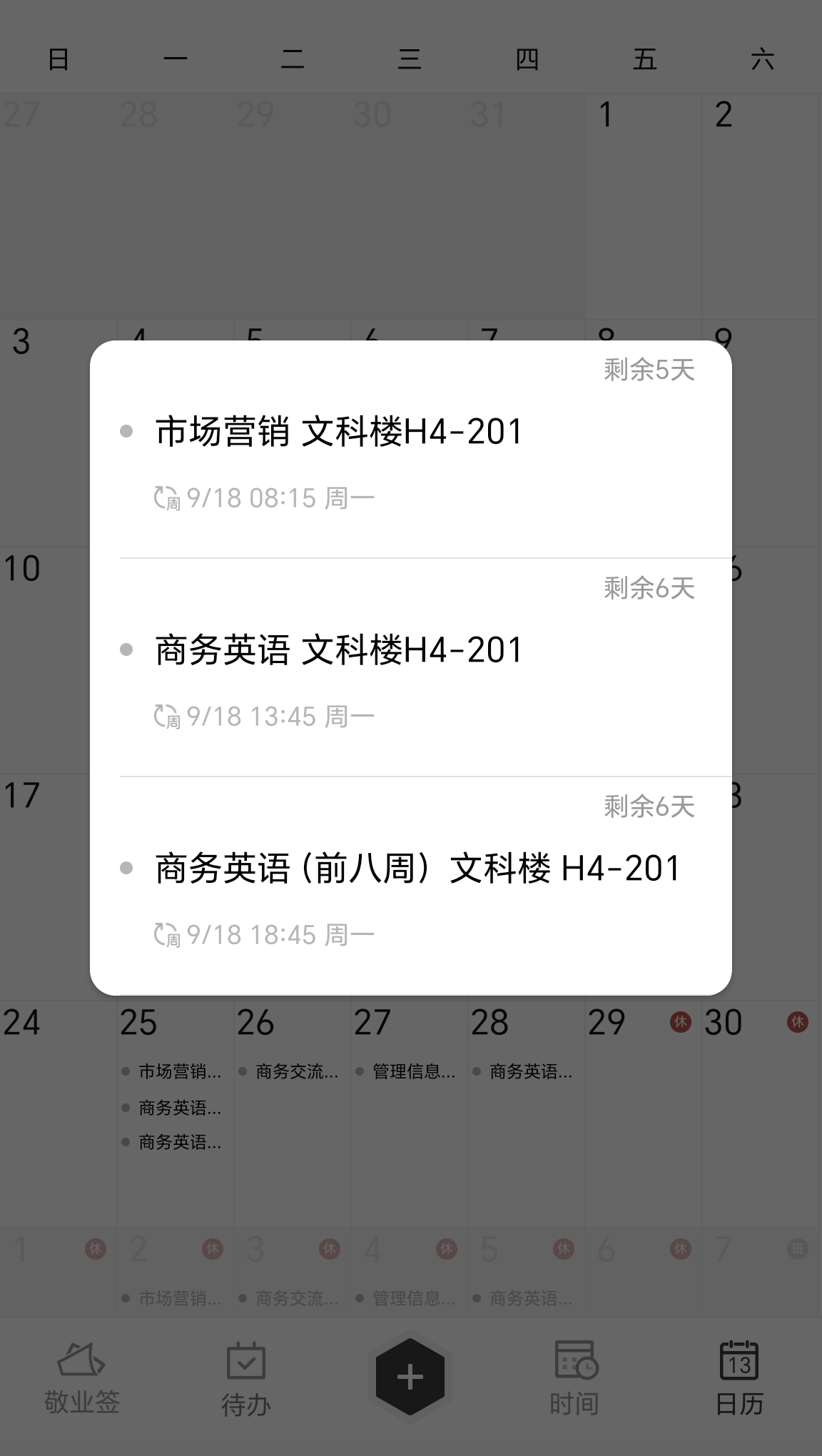Switch to the 时间 tab
Image resolution: width=822 pixels, height=1456 pixels.
point(575,1379)
